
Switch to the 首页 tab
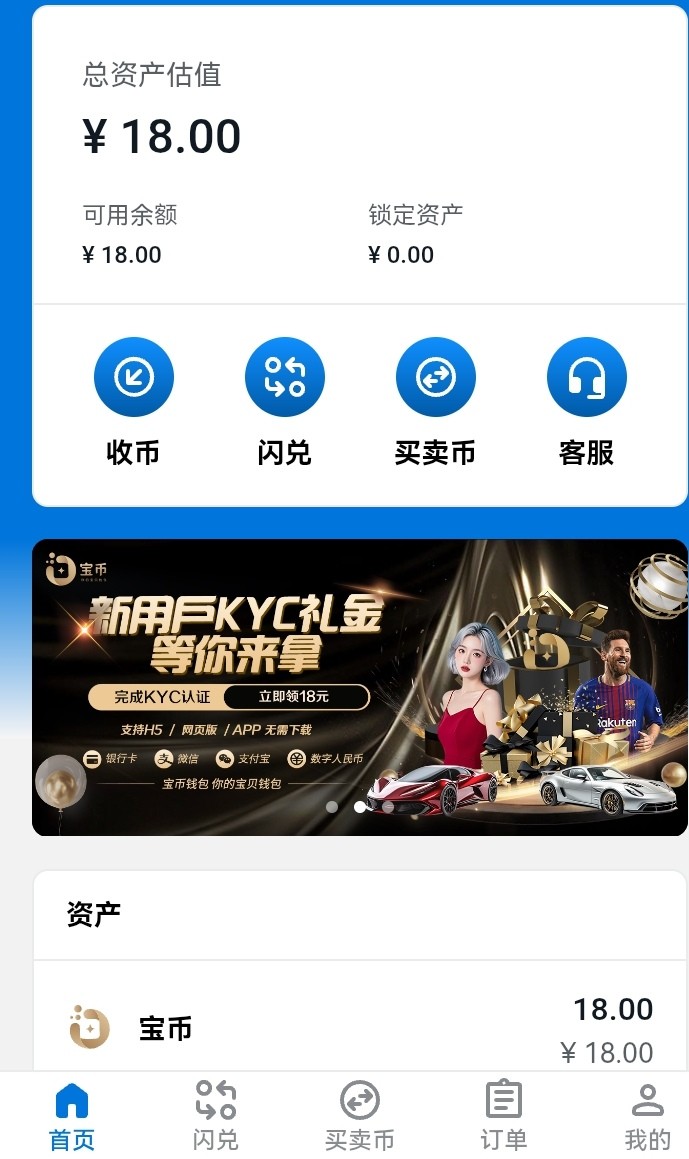(72, 1113)
